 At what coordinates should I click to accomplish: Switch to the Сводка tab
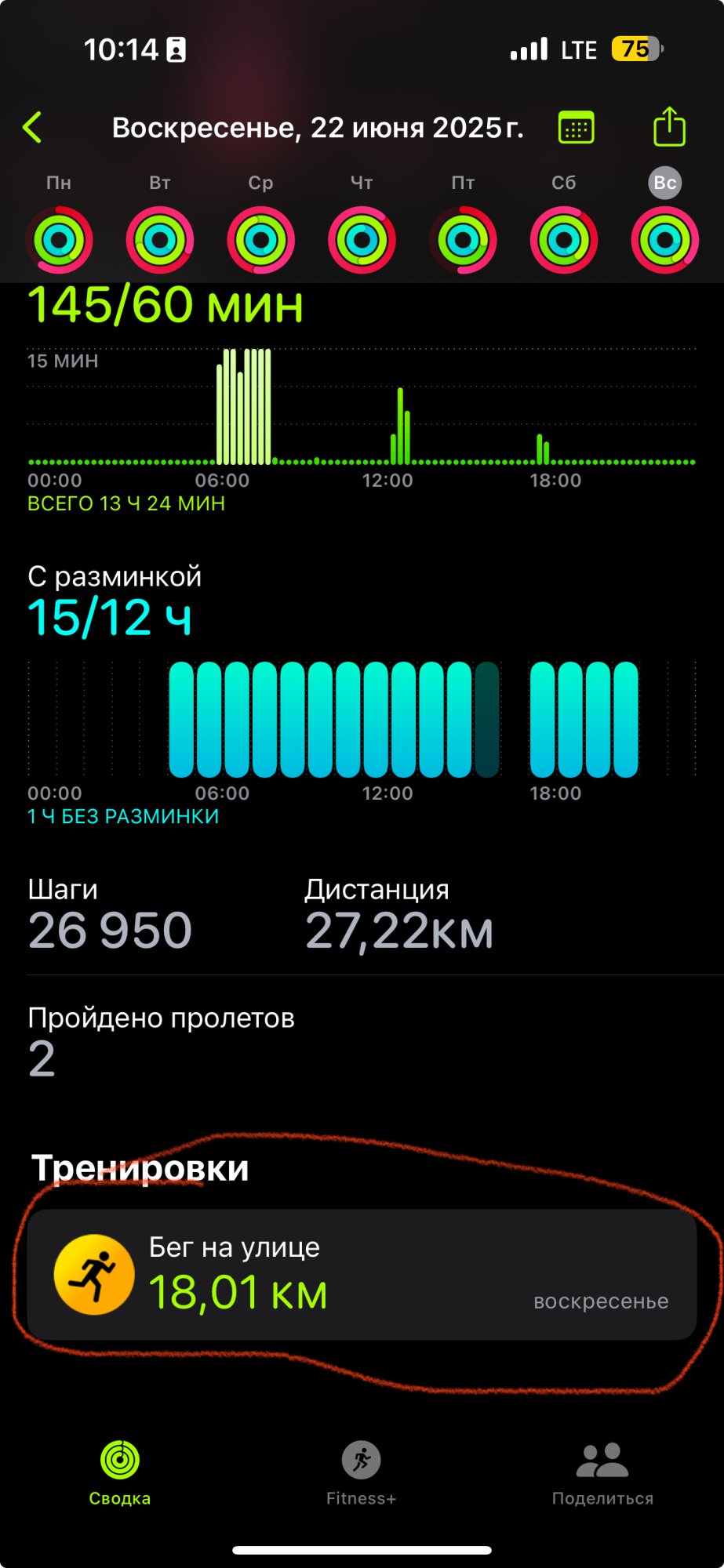(x=120, y=1474)
